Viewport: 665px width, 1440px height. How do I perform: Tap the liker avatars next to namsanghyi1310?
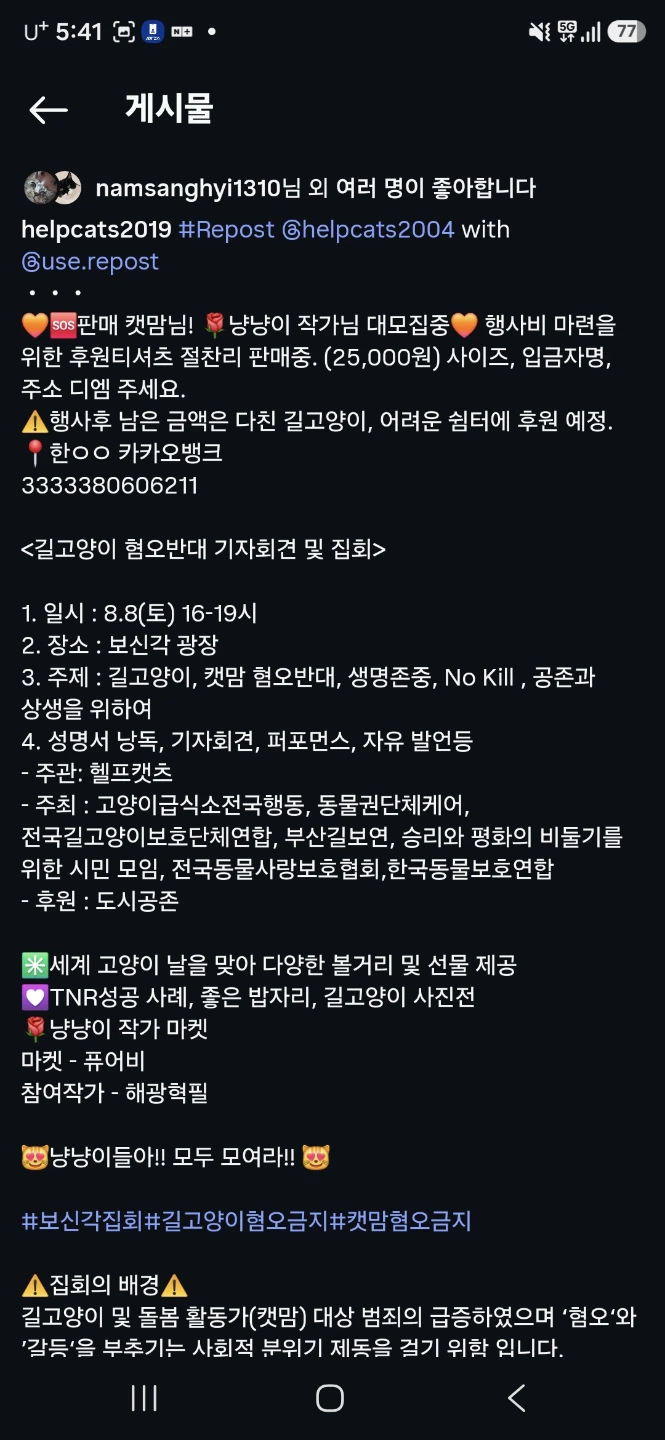tap(52, 188)
